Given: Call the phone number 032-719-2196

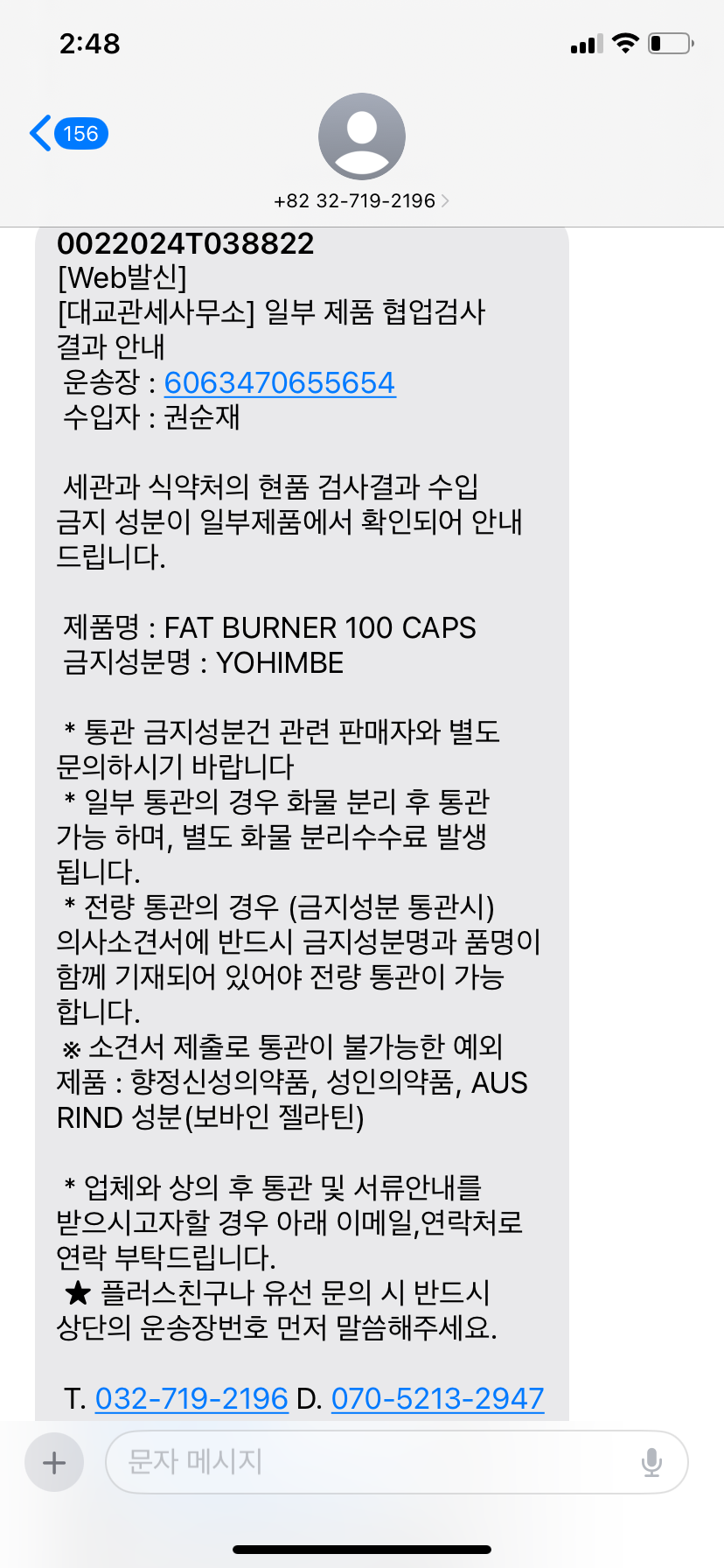Looking at the screenshot, I should [191, 1398].
